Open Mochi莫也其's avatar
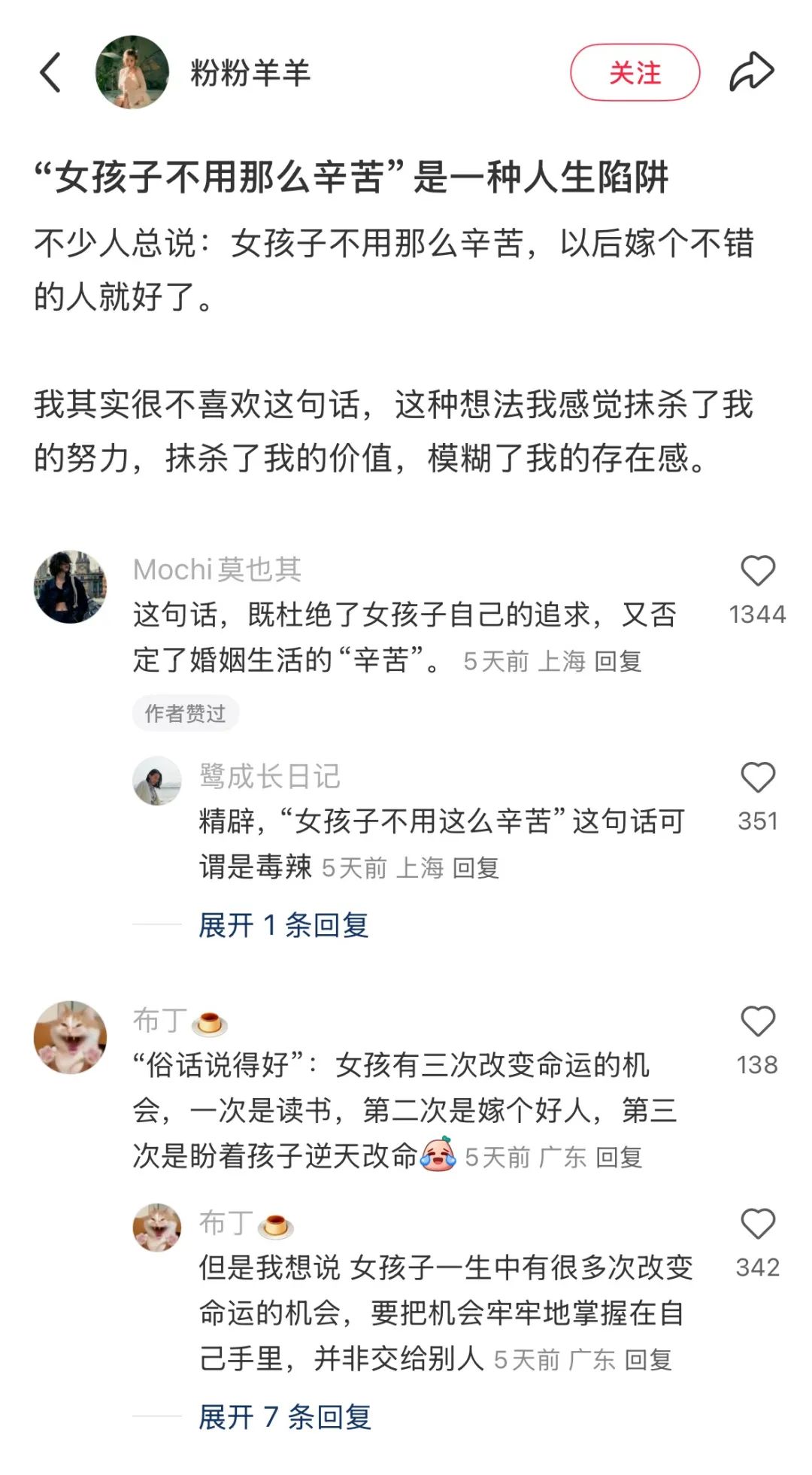The width and height of the screenshot is (812, 1475). coord(71,587)
